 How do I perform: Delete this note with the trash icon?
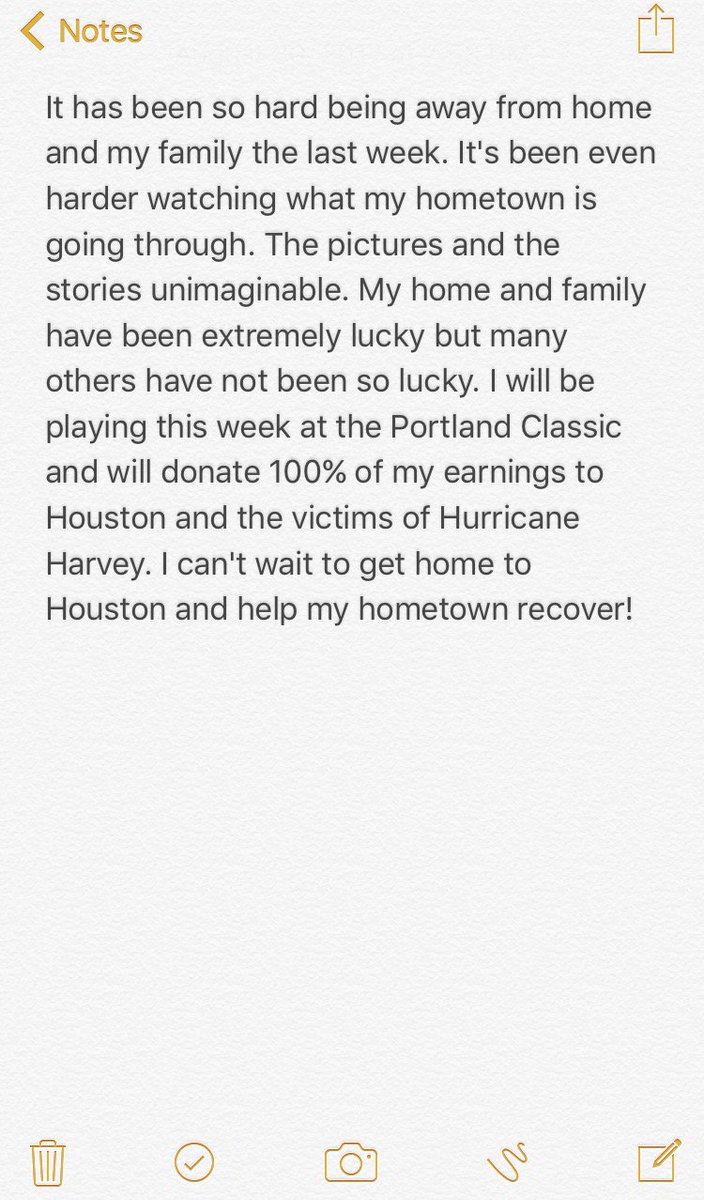pyautogui.click(x=48, y=1162)
